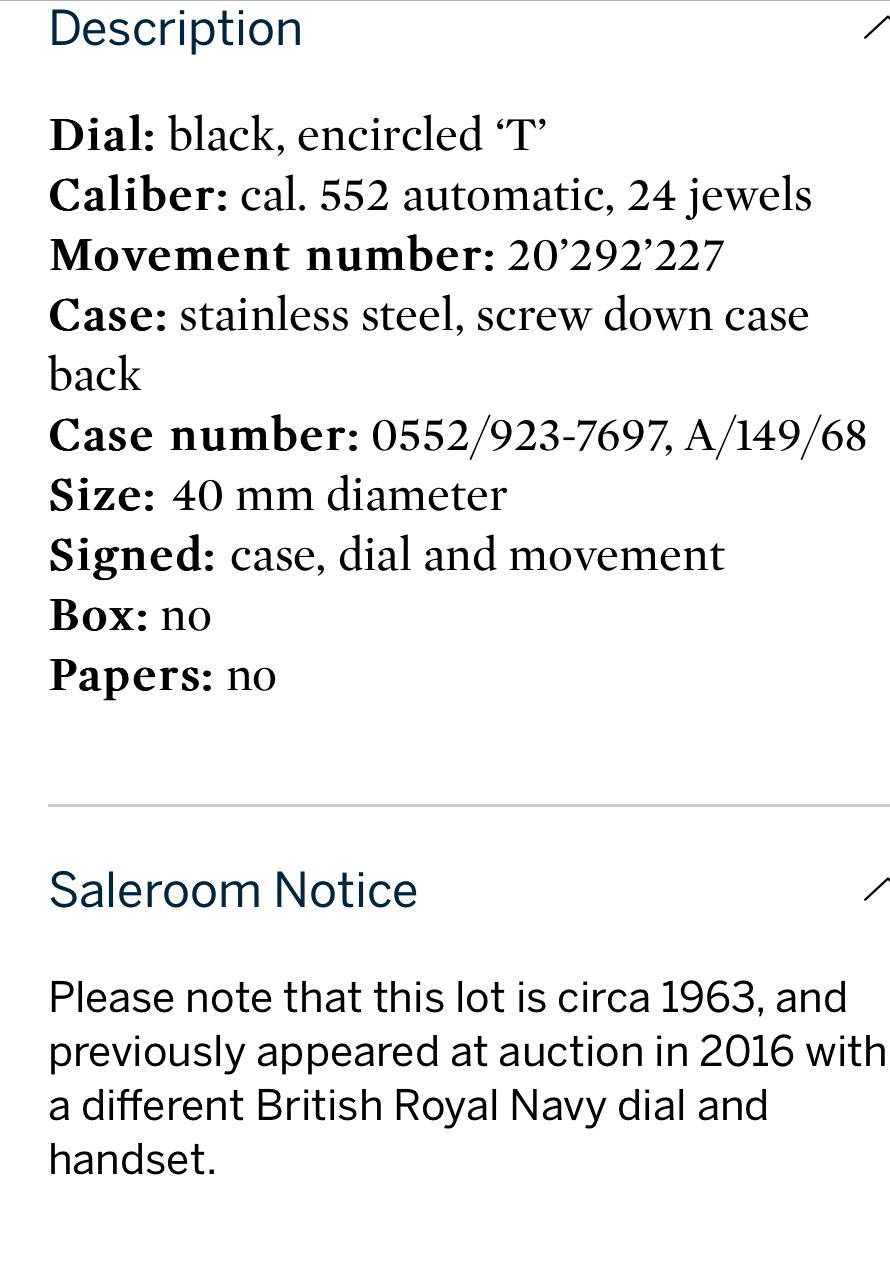Collapse the Description section

click(x=874, y=29)
